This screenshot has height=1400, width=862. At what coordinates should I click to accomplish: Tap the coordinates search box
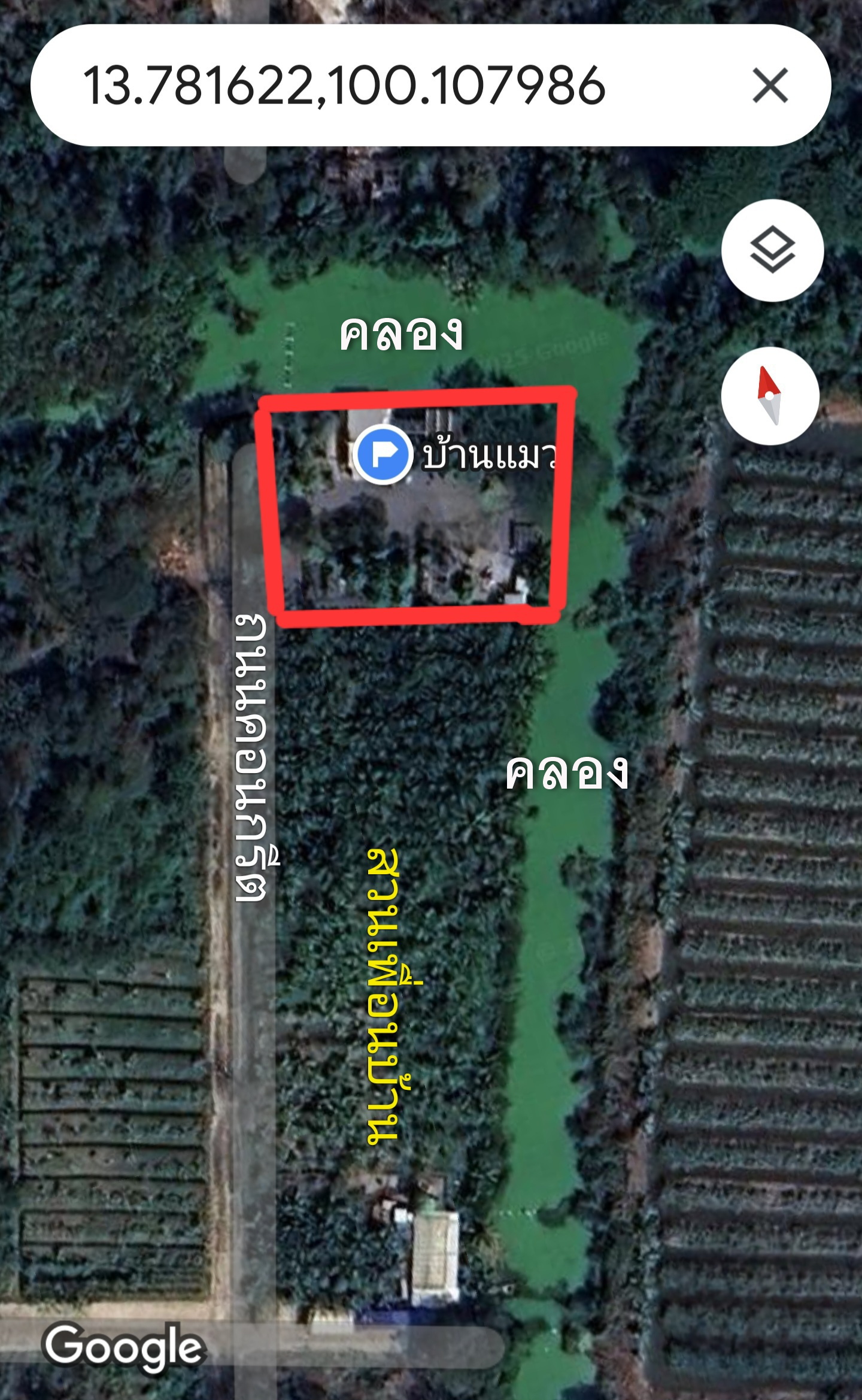[x=389, y=85]
